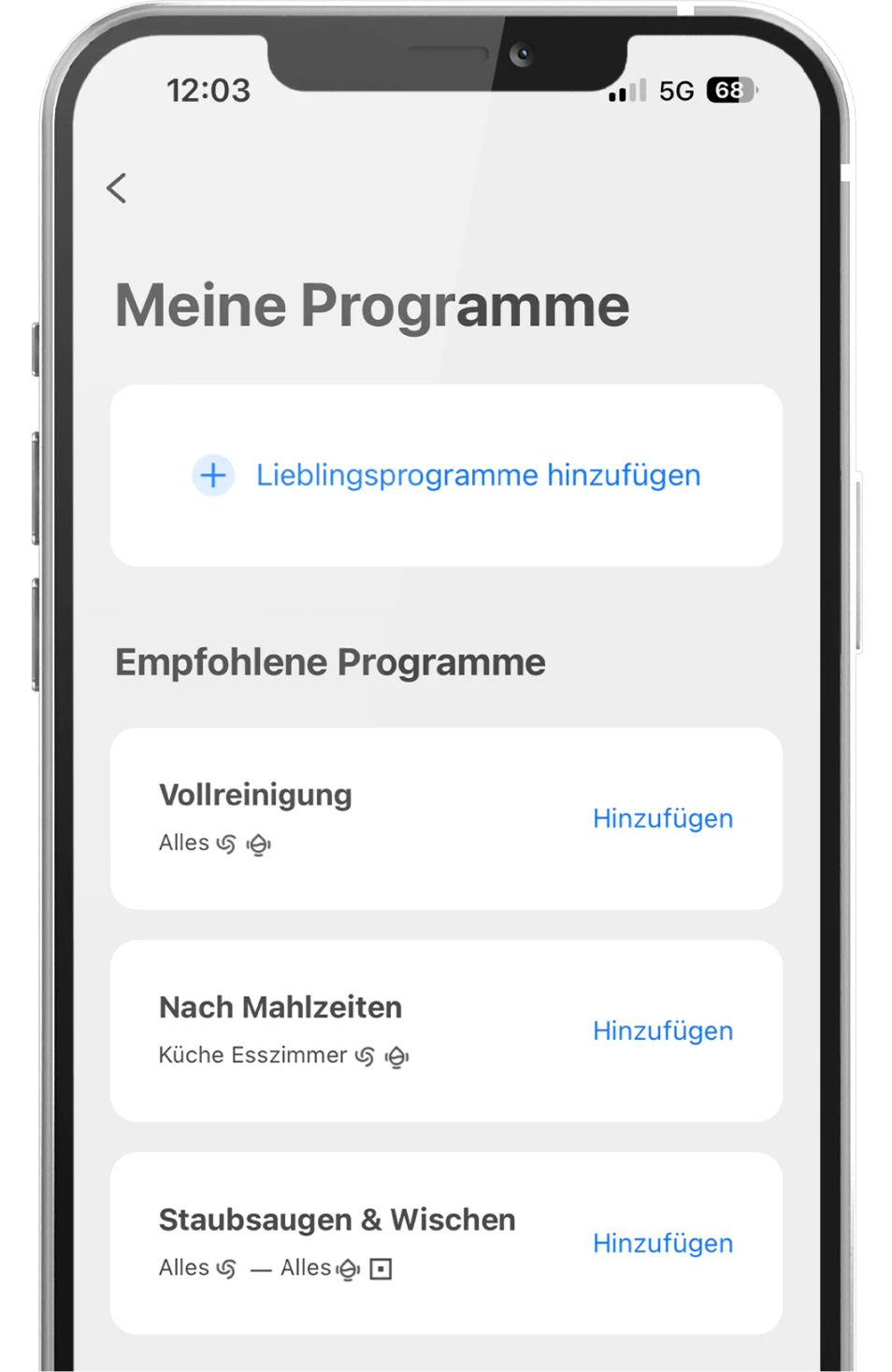Add the Nach Mahlzeiten program

pos(662,1031)
